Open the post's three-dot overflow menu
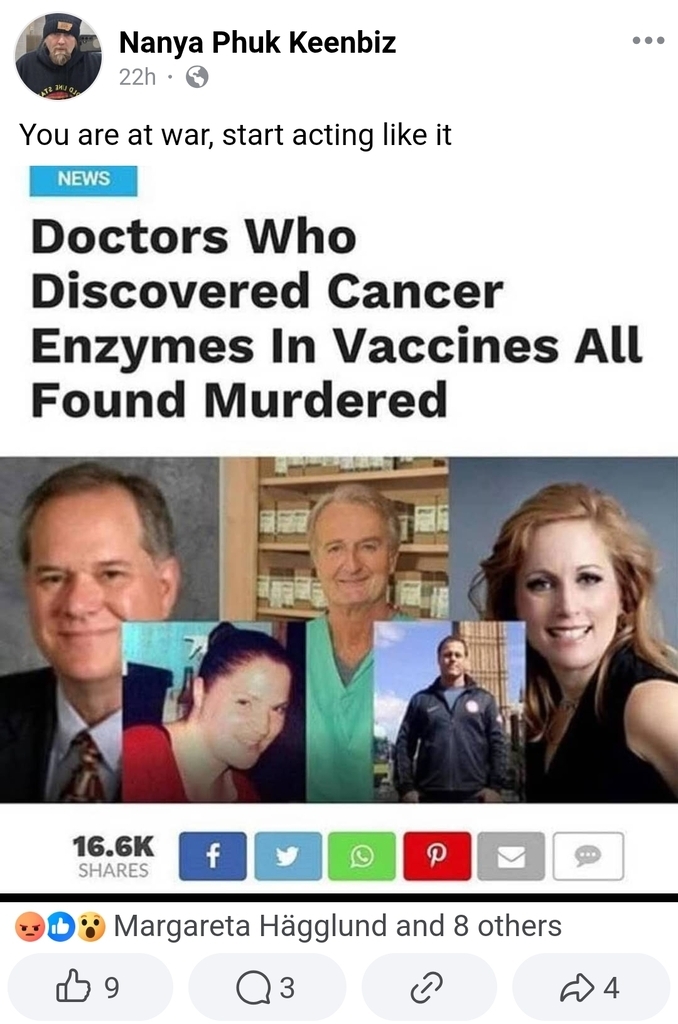 coord(648,41)
